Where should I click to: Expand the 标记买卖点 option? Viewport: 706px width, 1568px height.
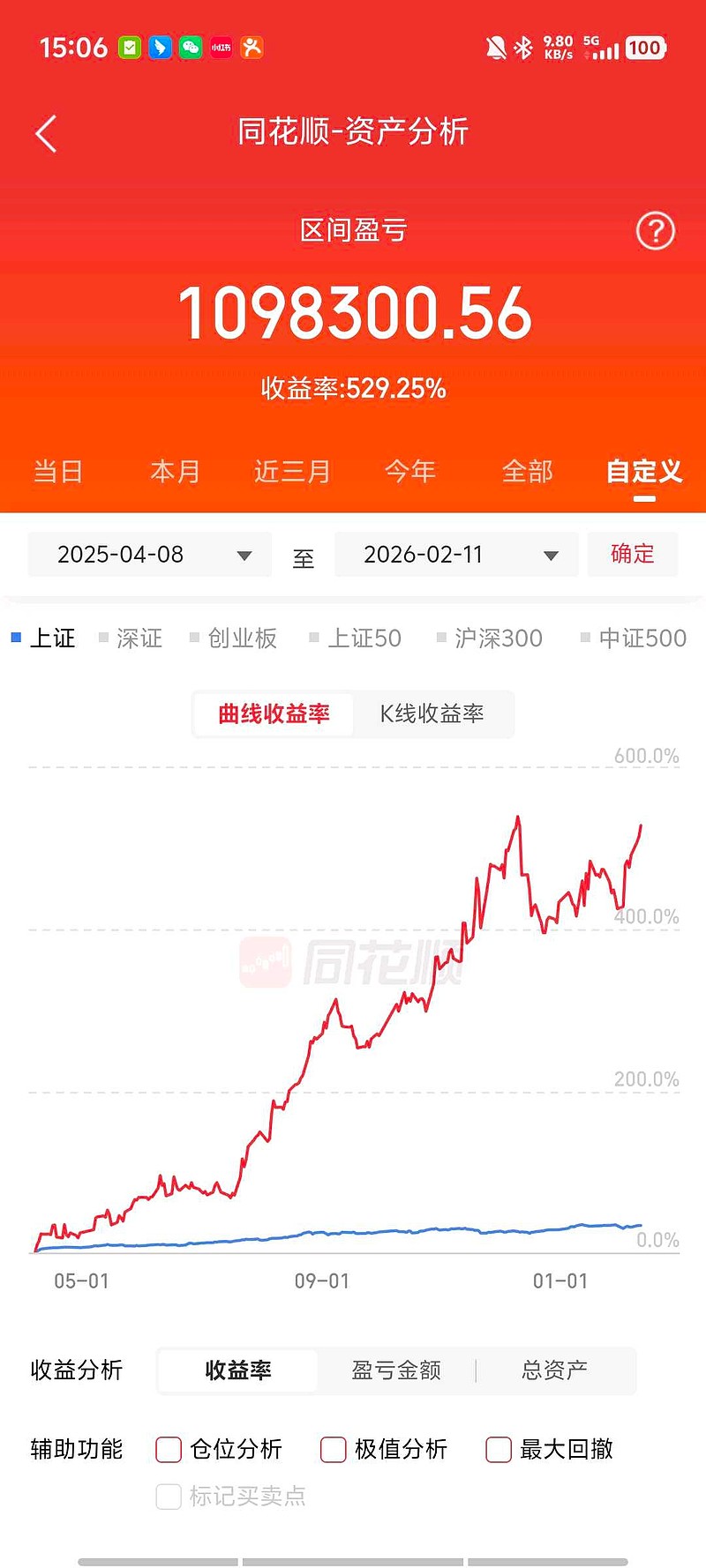[168, 1497]
